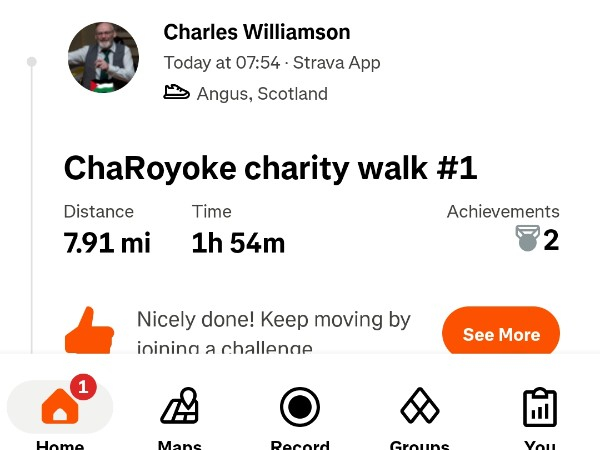Go to the Groups tab
The height and width of the screenshot is (450, 600).
click(419, 411)
